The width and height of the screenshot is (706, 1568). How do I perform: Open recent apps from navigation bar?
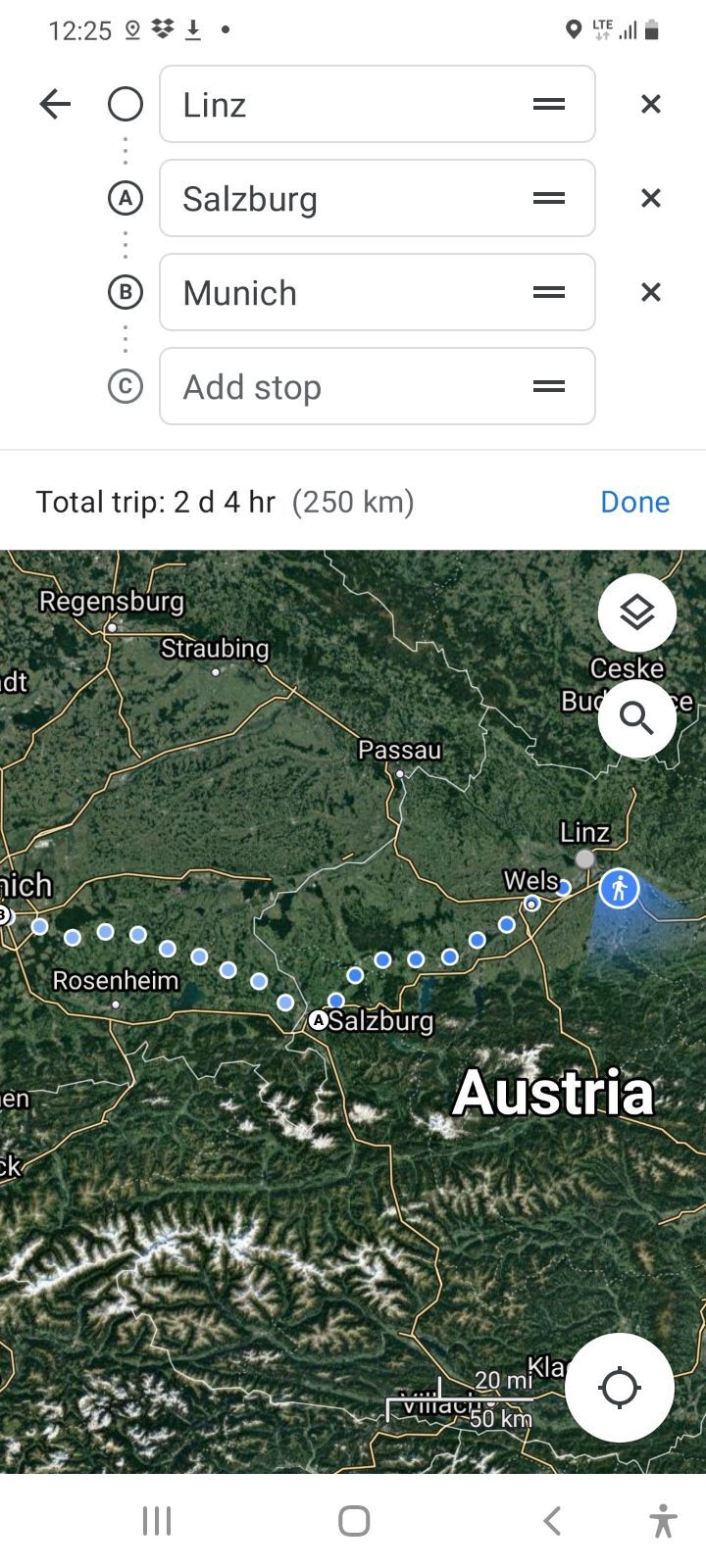coord(157,1521)
